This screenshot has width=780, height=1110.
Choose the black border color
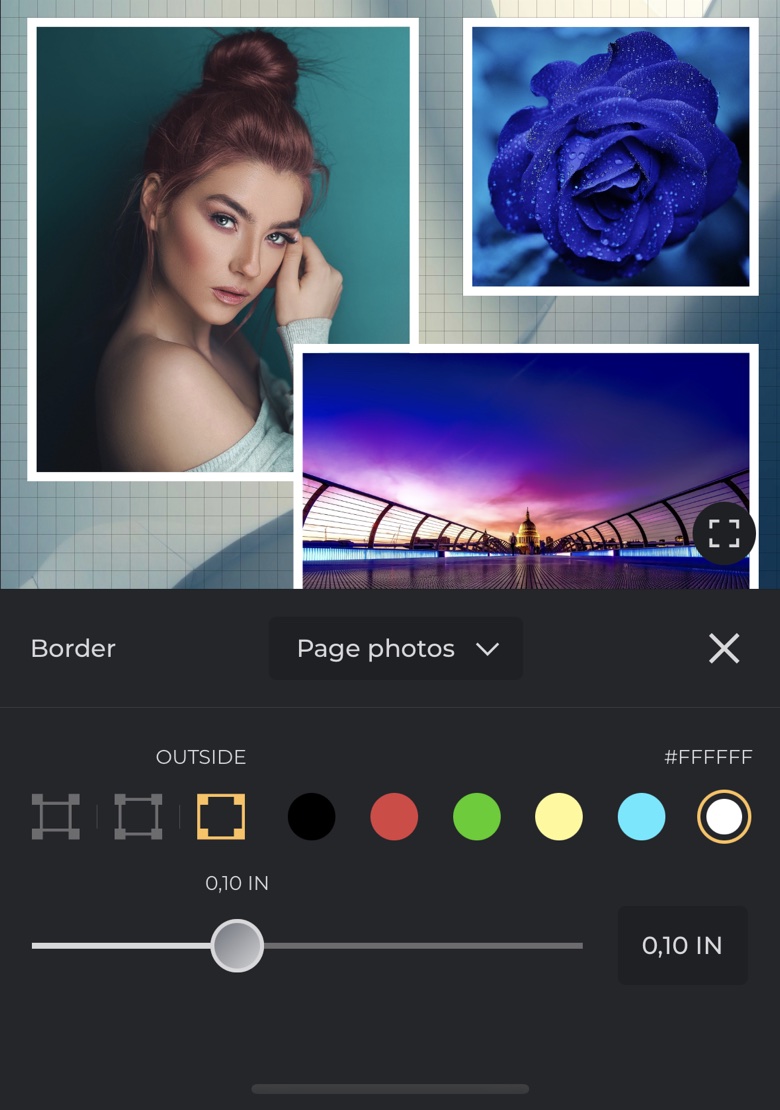pos(312,817)
